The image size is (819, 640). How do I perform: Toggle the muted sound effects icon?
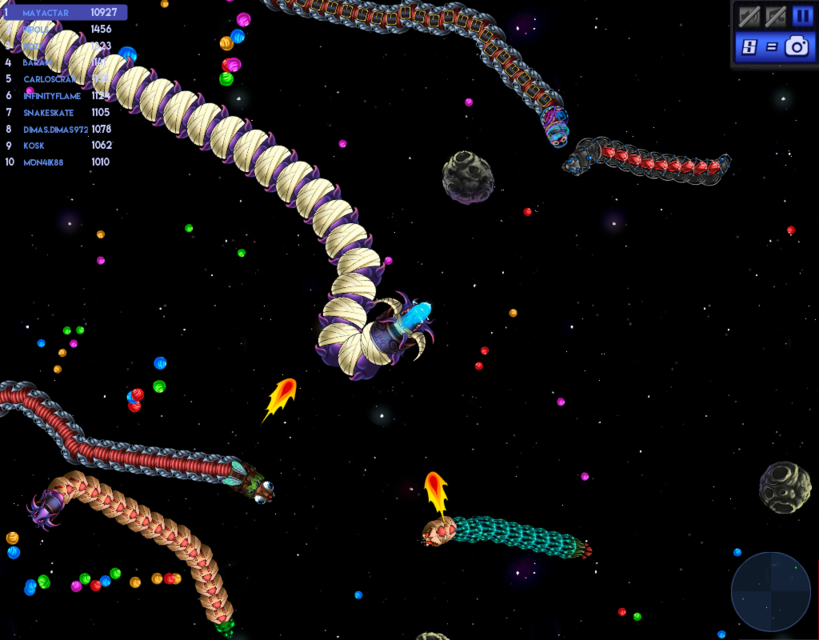click(750, 16)
